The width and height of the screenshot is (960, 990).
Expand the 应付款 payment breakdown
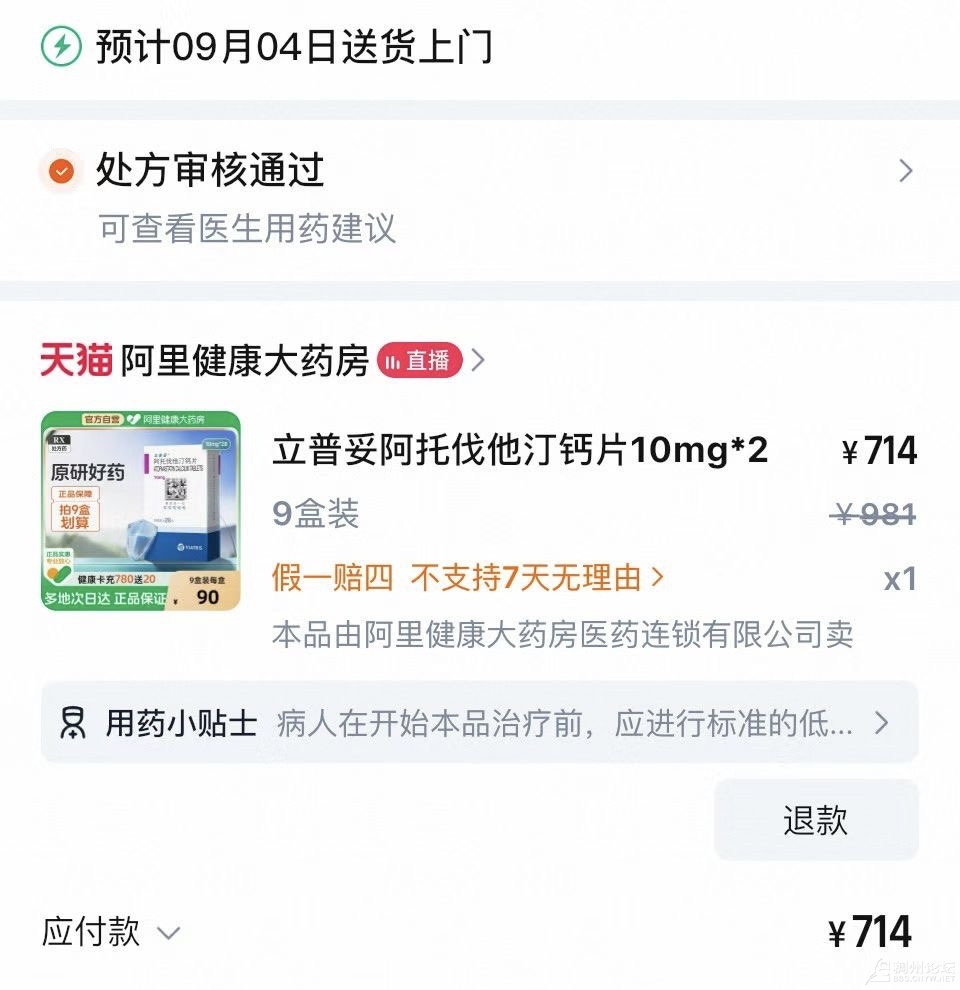[x=110, y=934]
